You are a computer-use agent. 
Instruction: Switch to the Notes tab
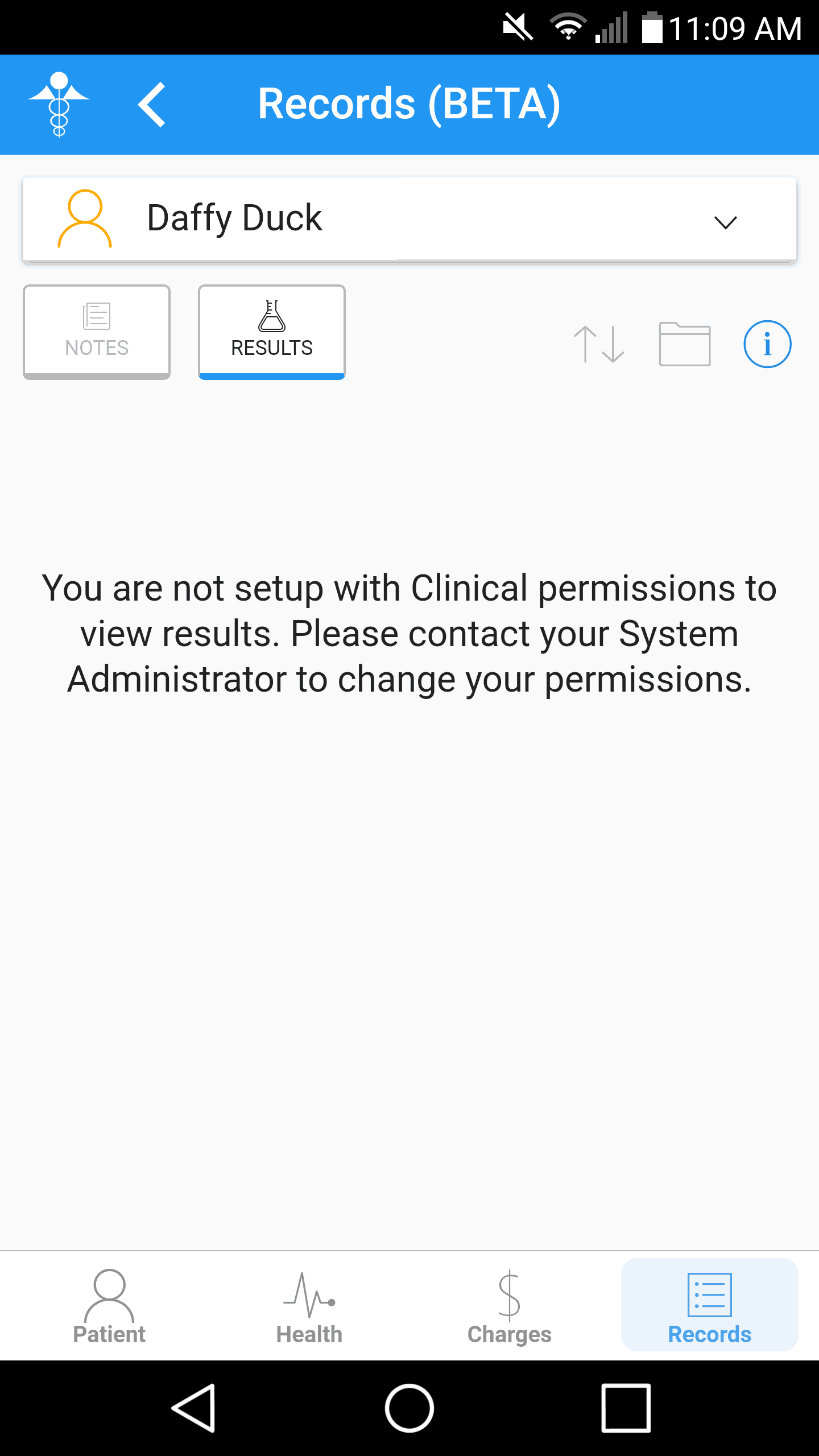pyautogui.click(x=97, y=332)
